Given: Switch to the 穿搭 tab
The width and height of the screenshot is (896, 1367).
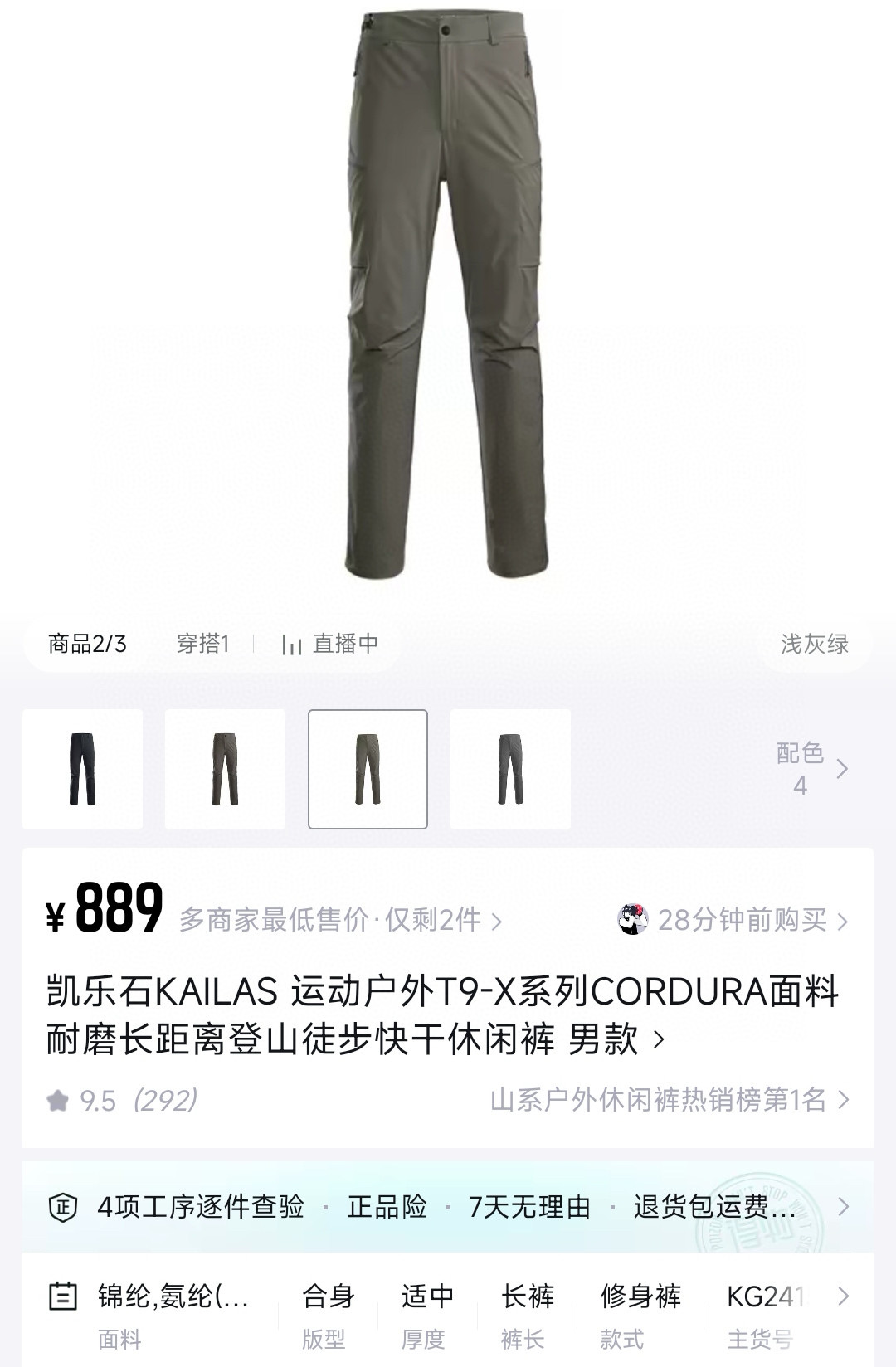Looking at the screenshot, I should 202,644.
